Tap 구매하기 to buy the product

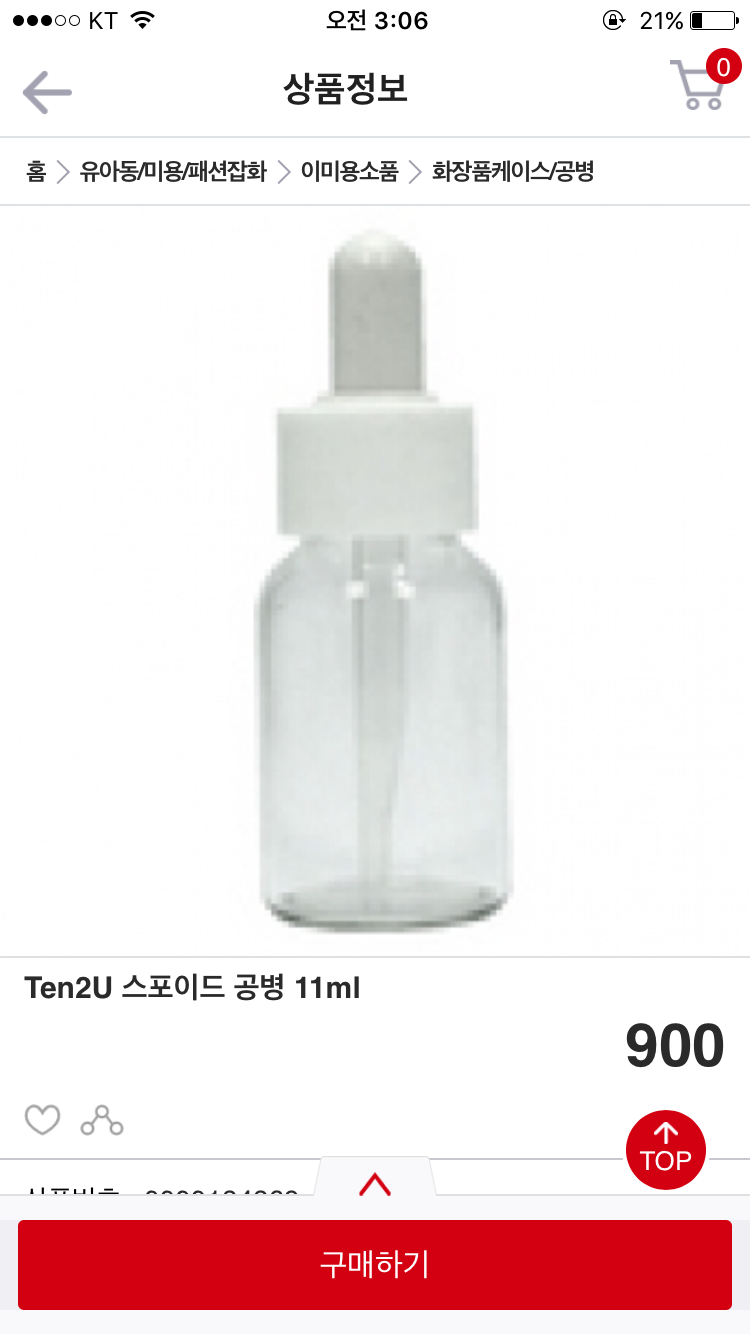click(375, 1264)
